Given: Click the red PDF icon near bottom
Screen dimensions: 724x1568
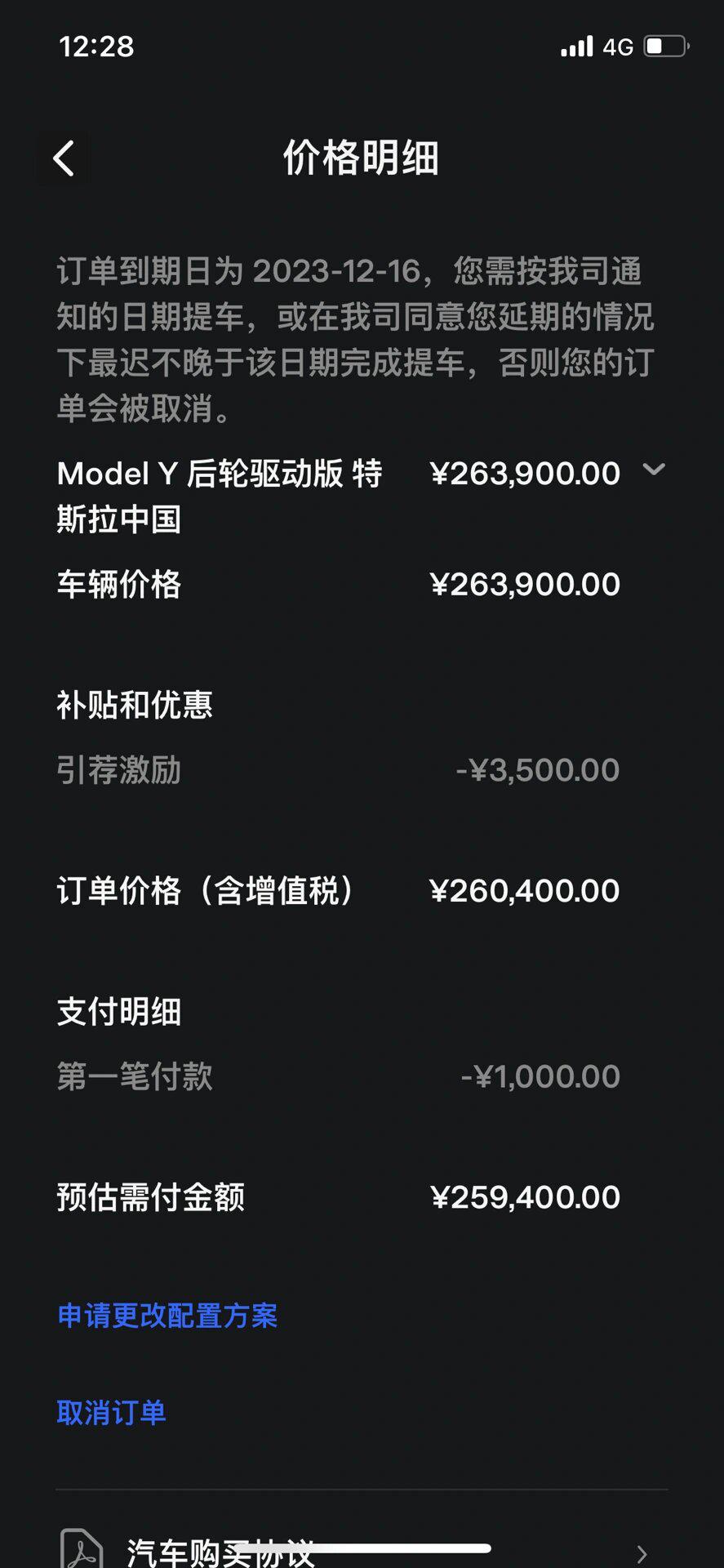Looking at the screenshot, I should (x=82, y=1548).
